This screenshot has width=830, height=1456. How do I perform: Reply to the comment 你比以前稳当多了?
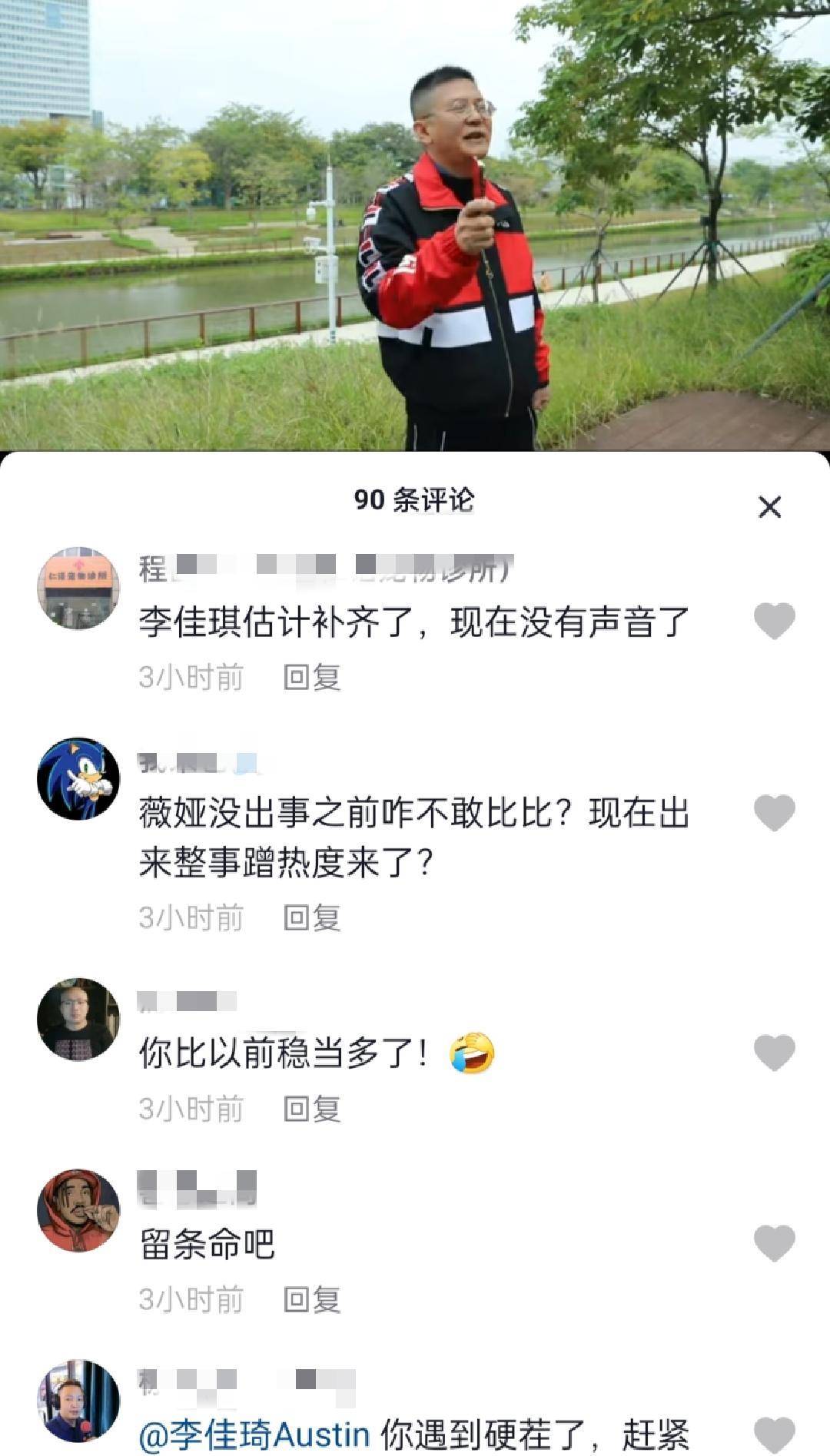(x=312, y=1109)
